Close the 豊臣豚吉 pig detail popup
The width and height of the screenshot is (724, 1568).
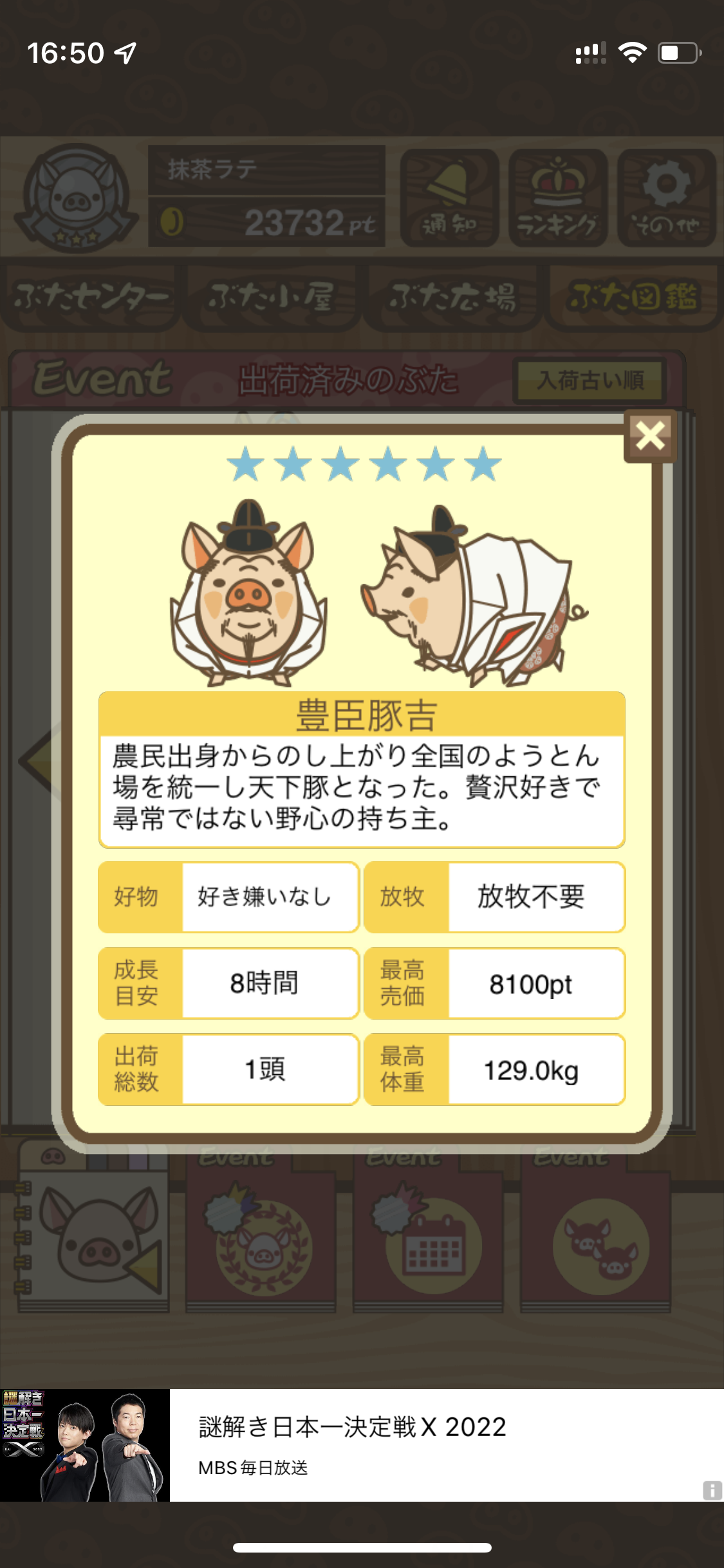click(650, 436)
